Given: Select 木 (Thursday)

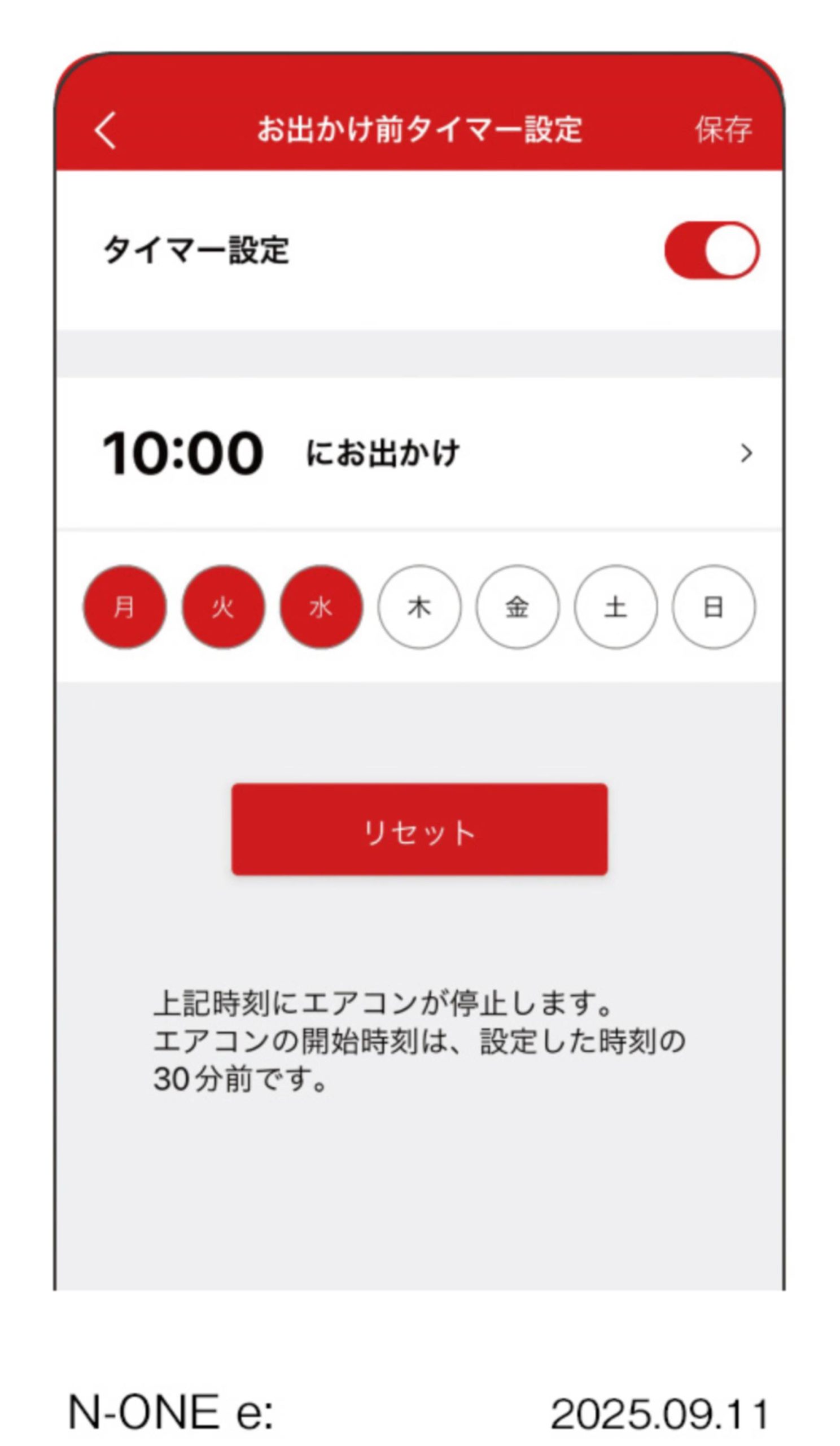Looking at the screenshot, I should coord(419,607).
